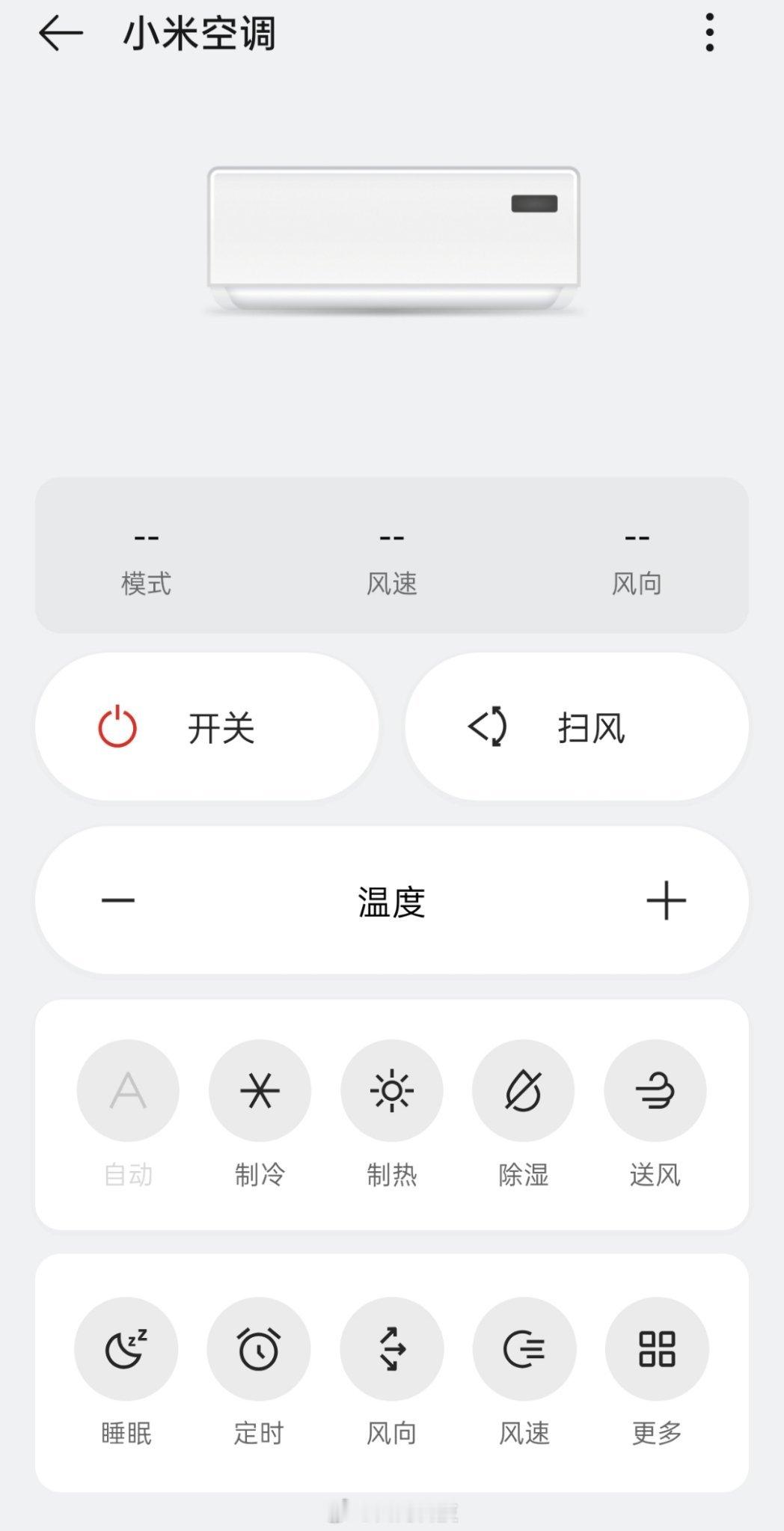The width and height of the screenshot is (784, 1531).
Task: Decrease temperature with the minus button
Action: 118,901
